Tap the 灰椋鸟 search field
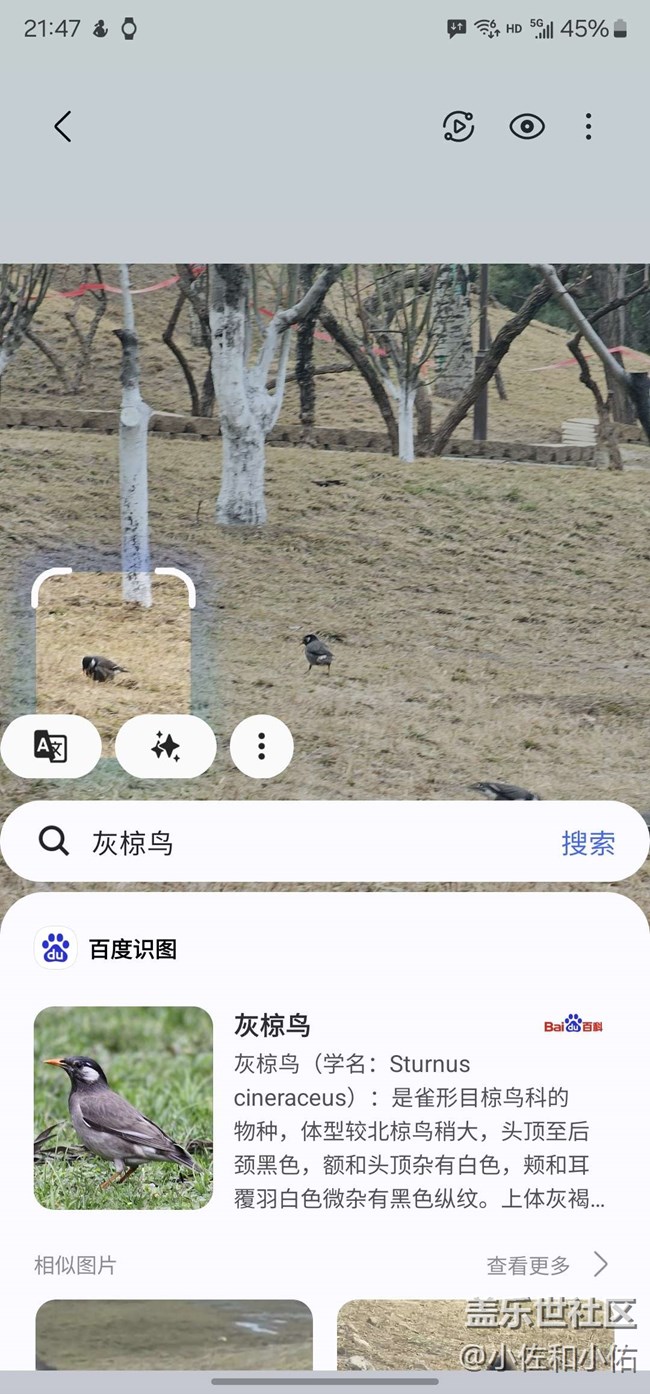The image size is (650, 1394). (300, 843)
